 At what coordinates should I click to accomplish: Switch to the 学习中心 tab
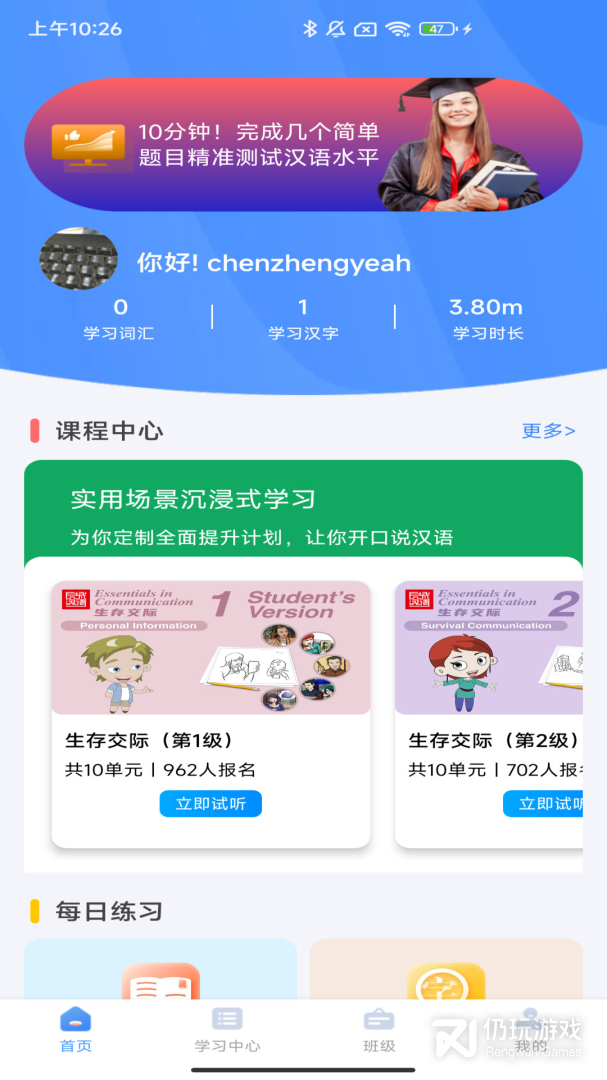[227, 1030]
